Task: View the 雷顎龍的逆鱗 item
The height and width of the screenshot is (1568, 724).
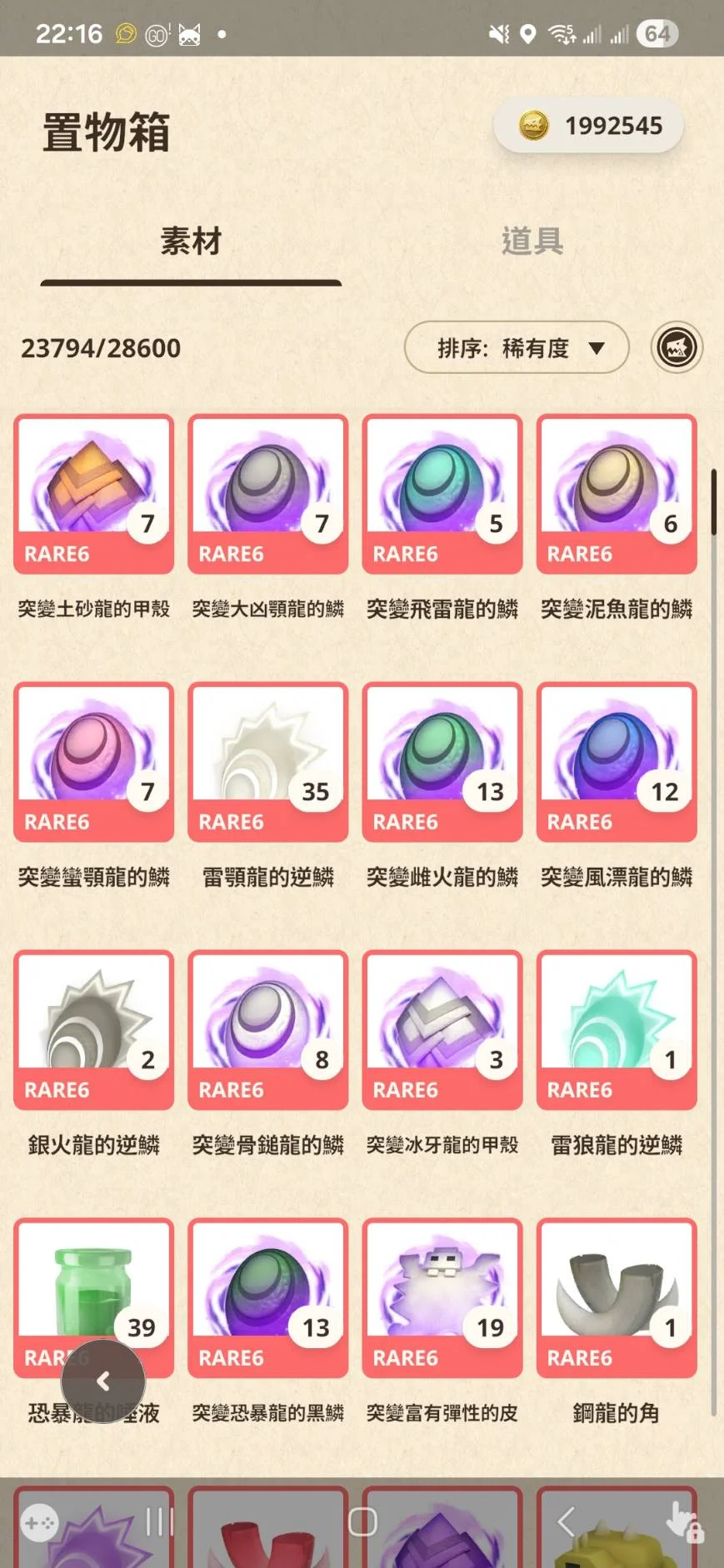Action: click(267, 762)
